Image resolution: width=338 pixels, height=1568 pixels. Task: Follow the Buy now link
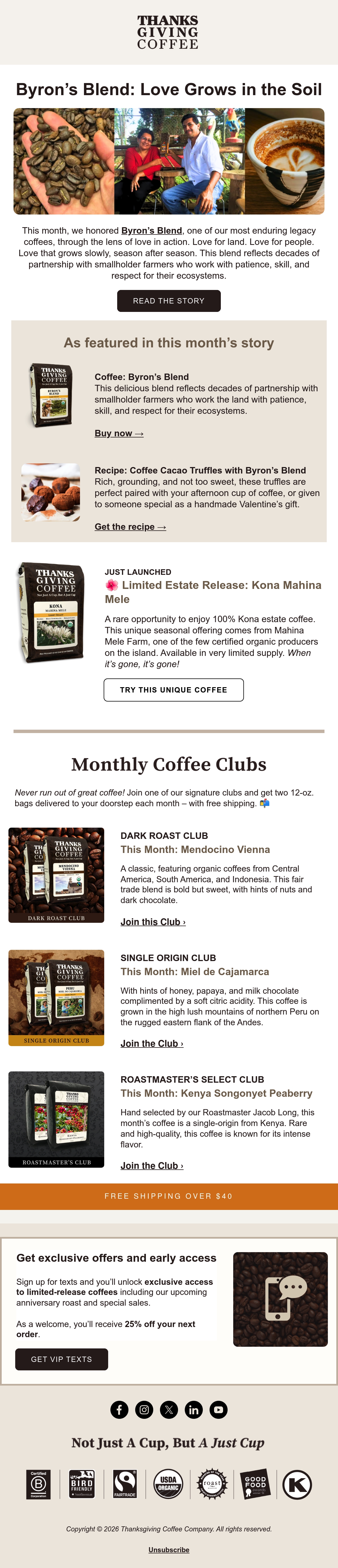coord(119,434)
